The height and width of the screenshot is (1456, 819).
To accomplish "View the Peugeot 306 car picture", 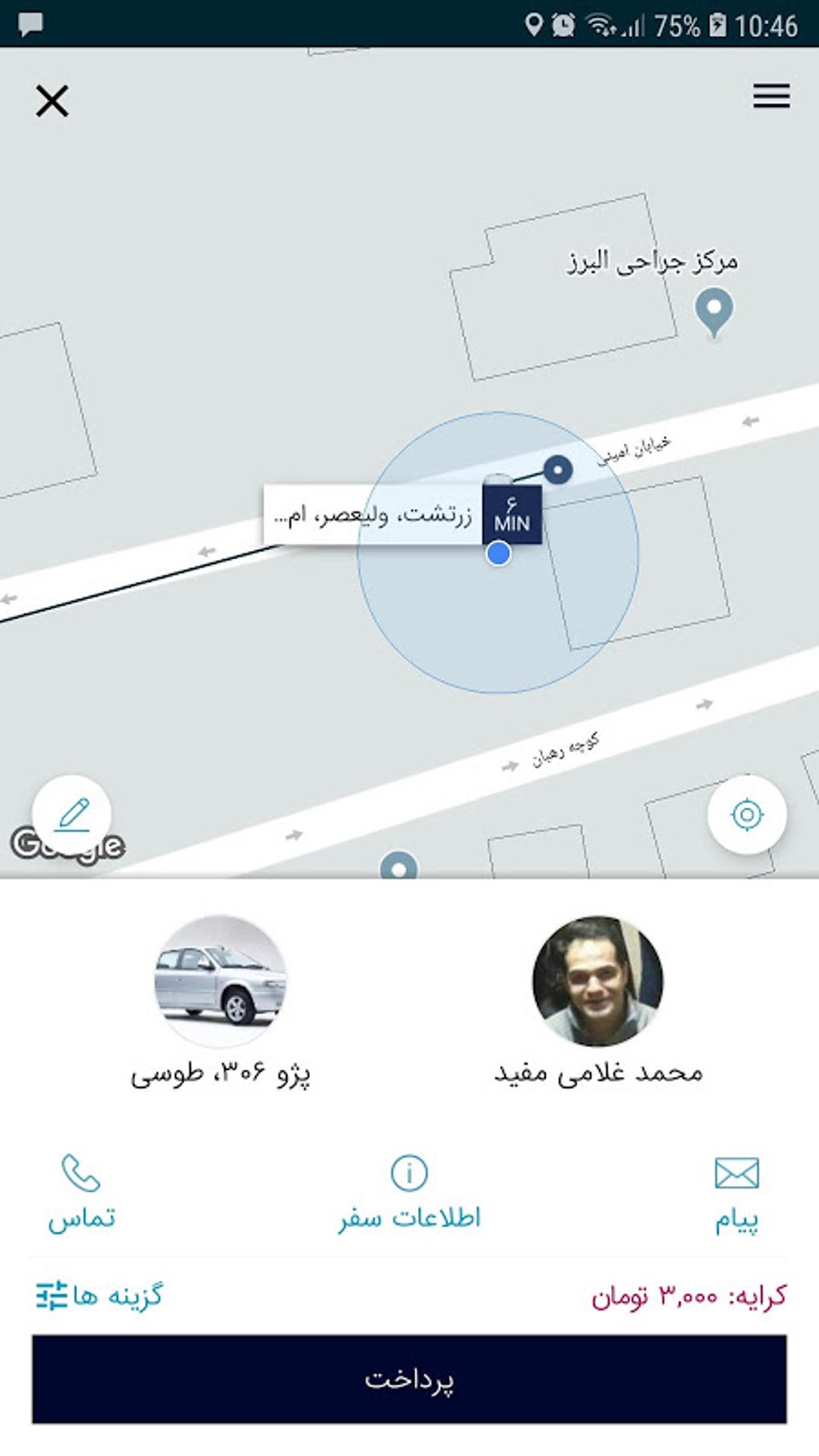I will pyautogui.click(x=220, y=981).
